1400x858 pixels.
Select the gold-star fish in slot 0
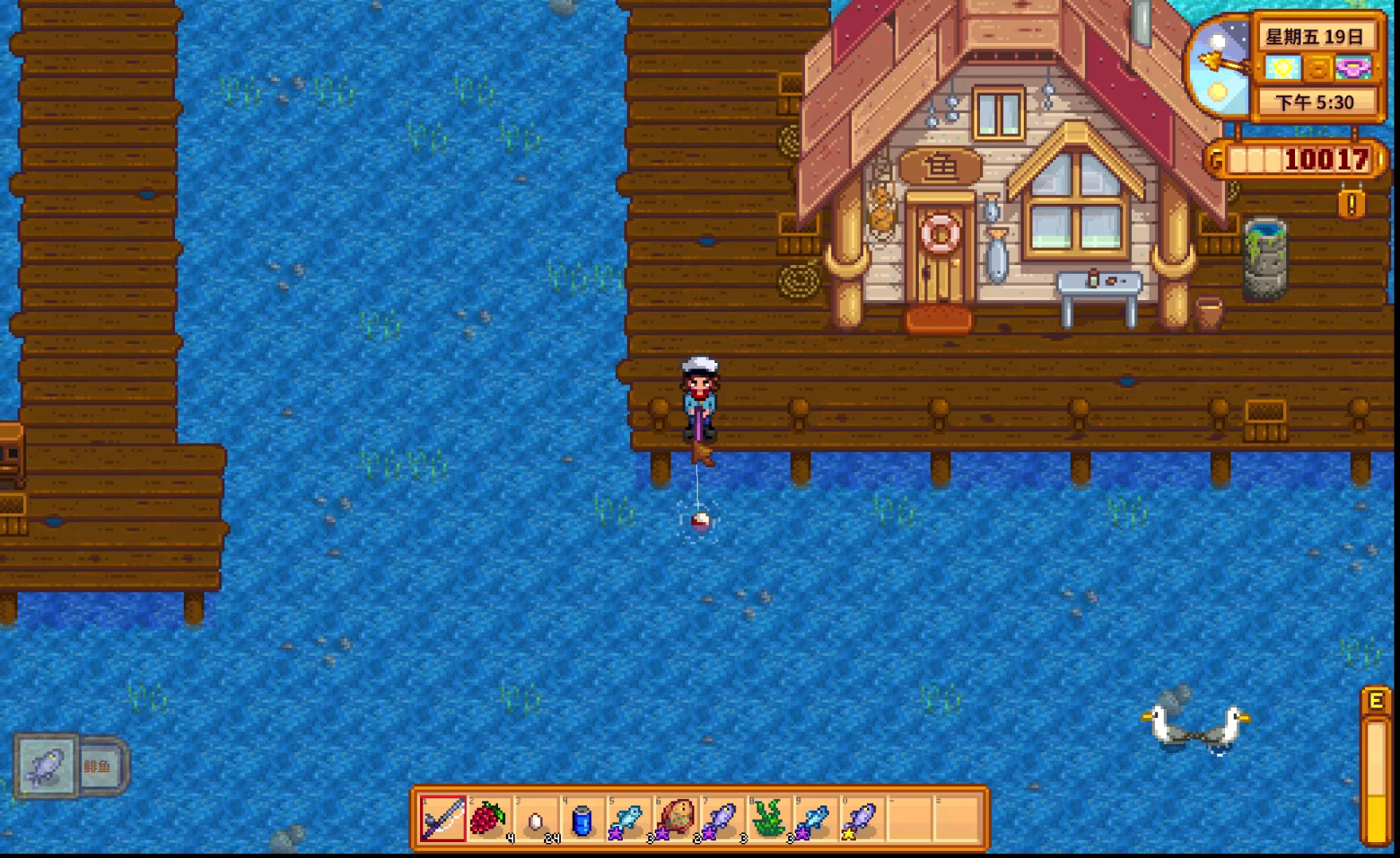(x=861, y=818)
